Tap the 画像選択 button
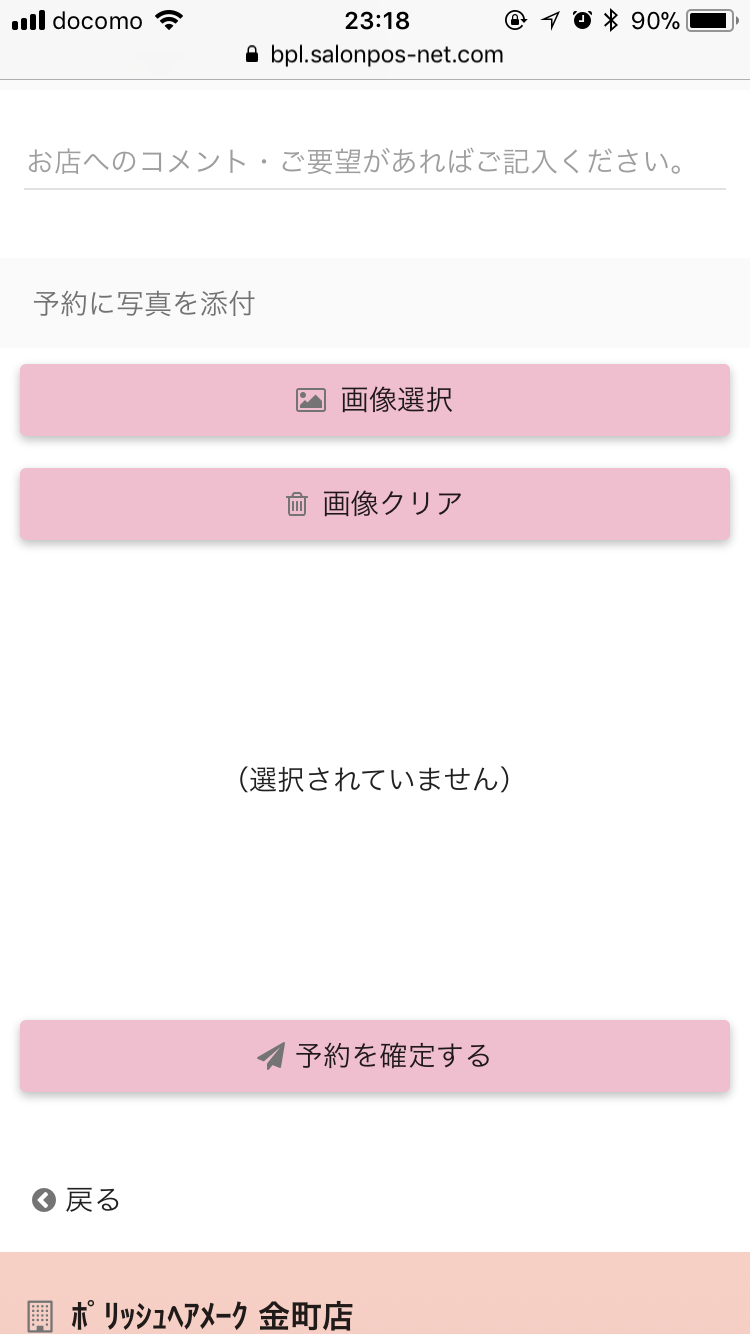Image resolution: width=750 pixels, height=1334 pixels. (375, 400)
